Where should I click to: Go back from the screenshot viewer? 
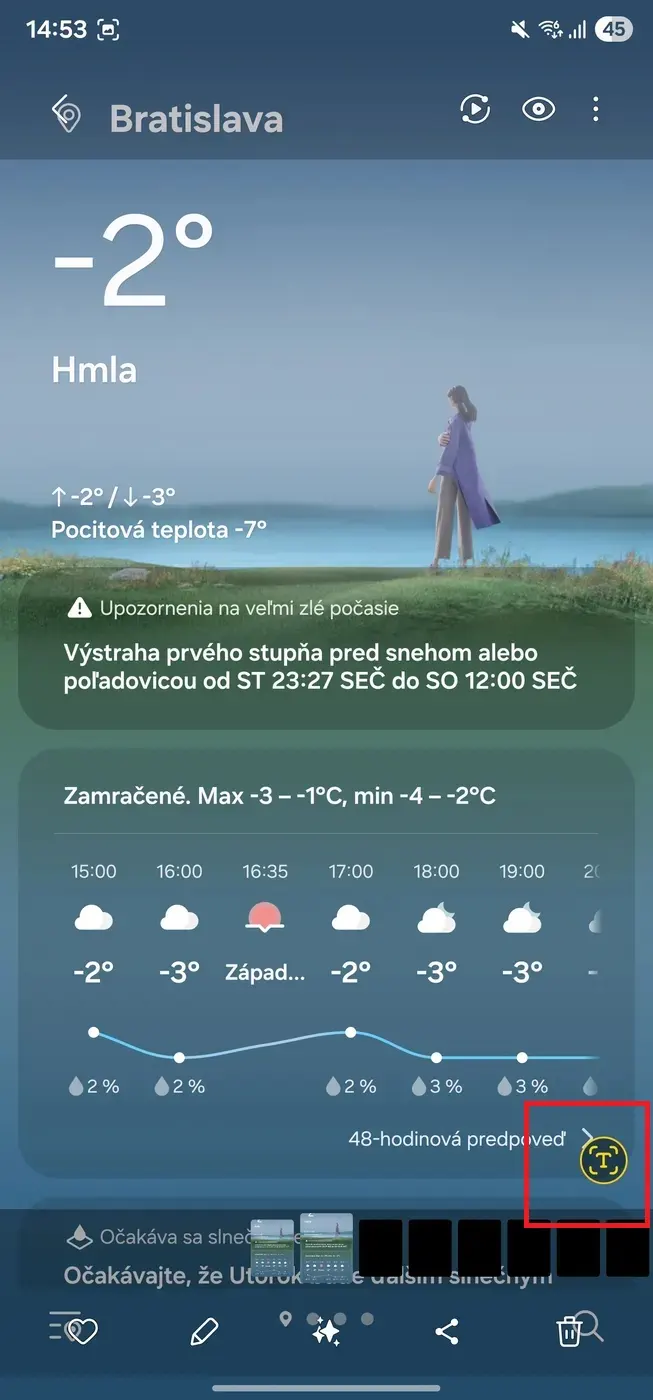tap(66, 117)
